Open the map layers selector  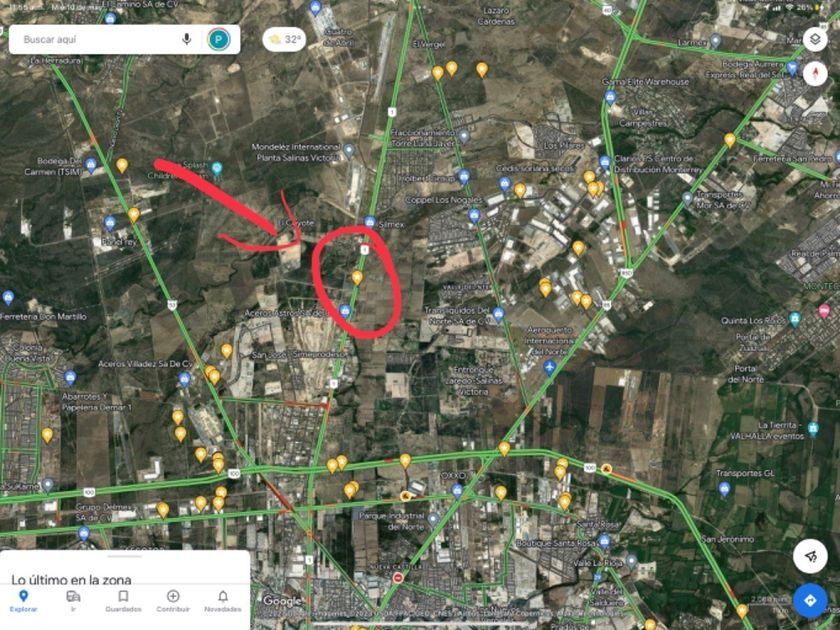point(815,40)
